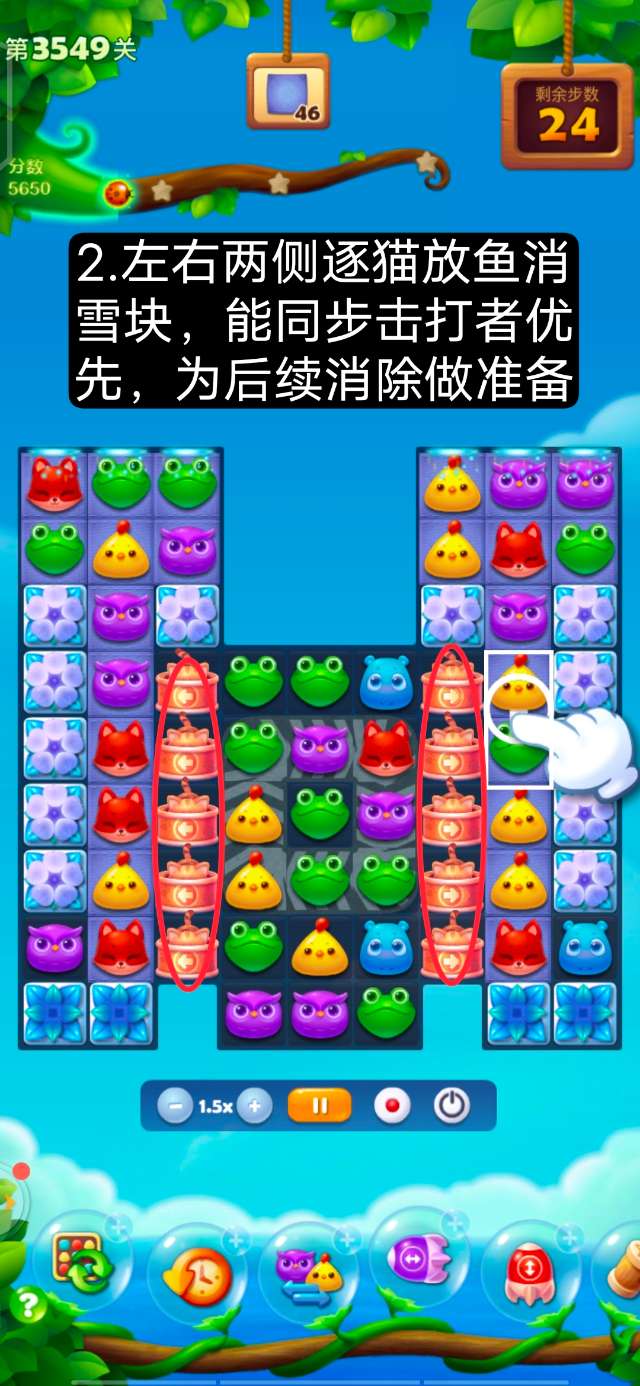Tap the green frog under the highlighted chick

point(518,750)
